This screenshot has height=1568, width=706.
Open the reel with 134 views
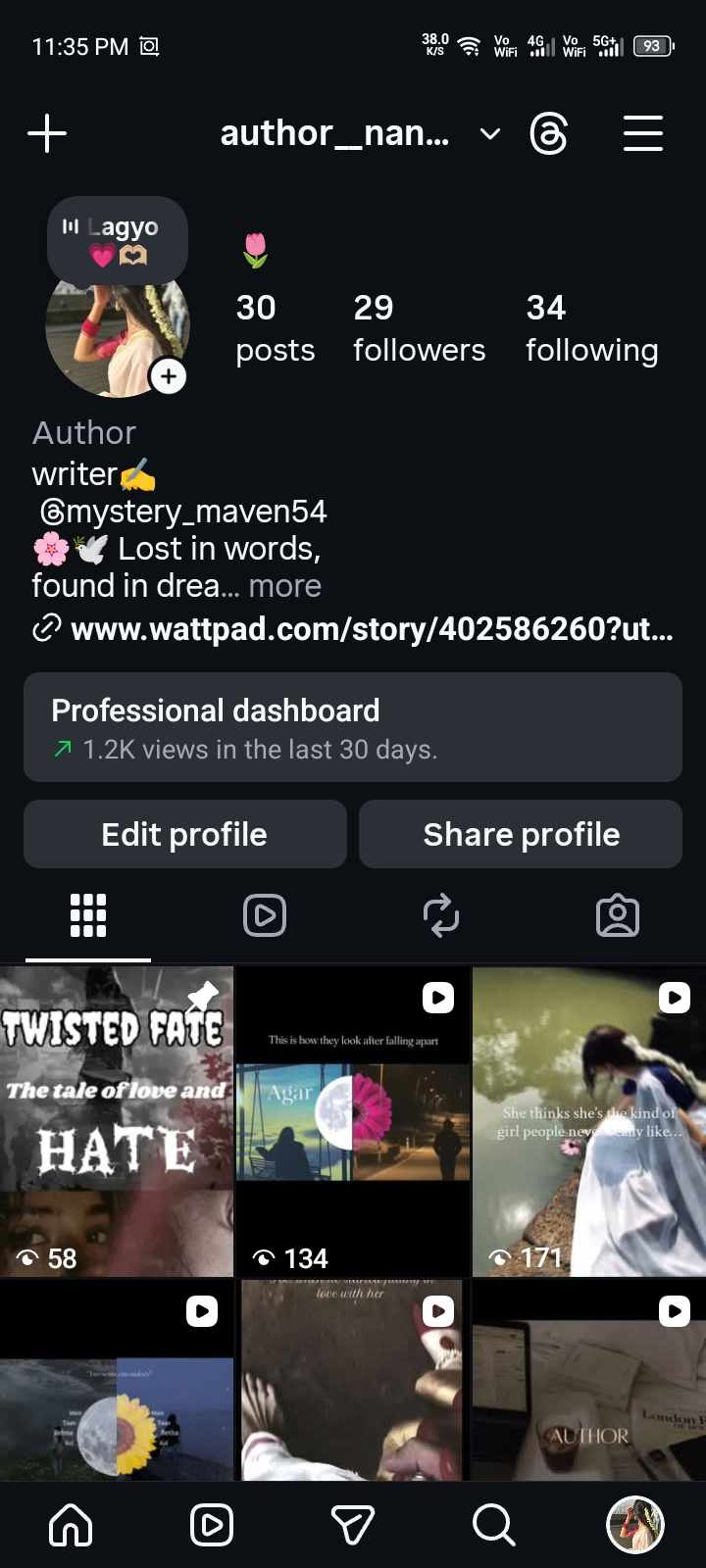pos(353,1121)
